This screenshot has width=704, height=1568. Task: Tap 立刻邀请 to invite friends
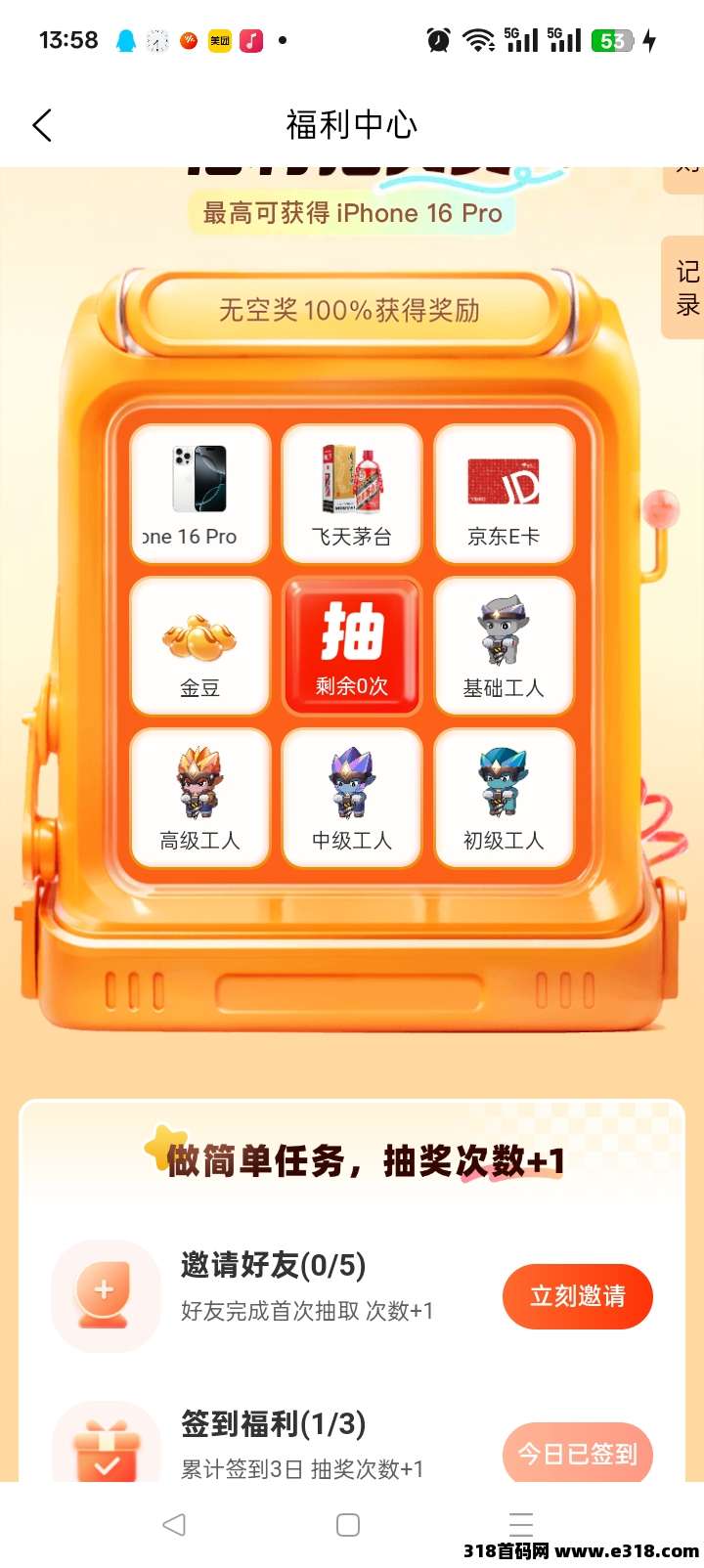[577, 1296]
